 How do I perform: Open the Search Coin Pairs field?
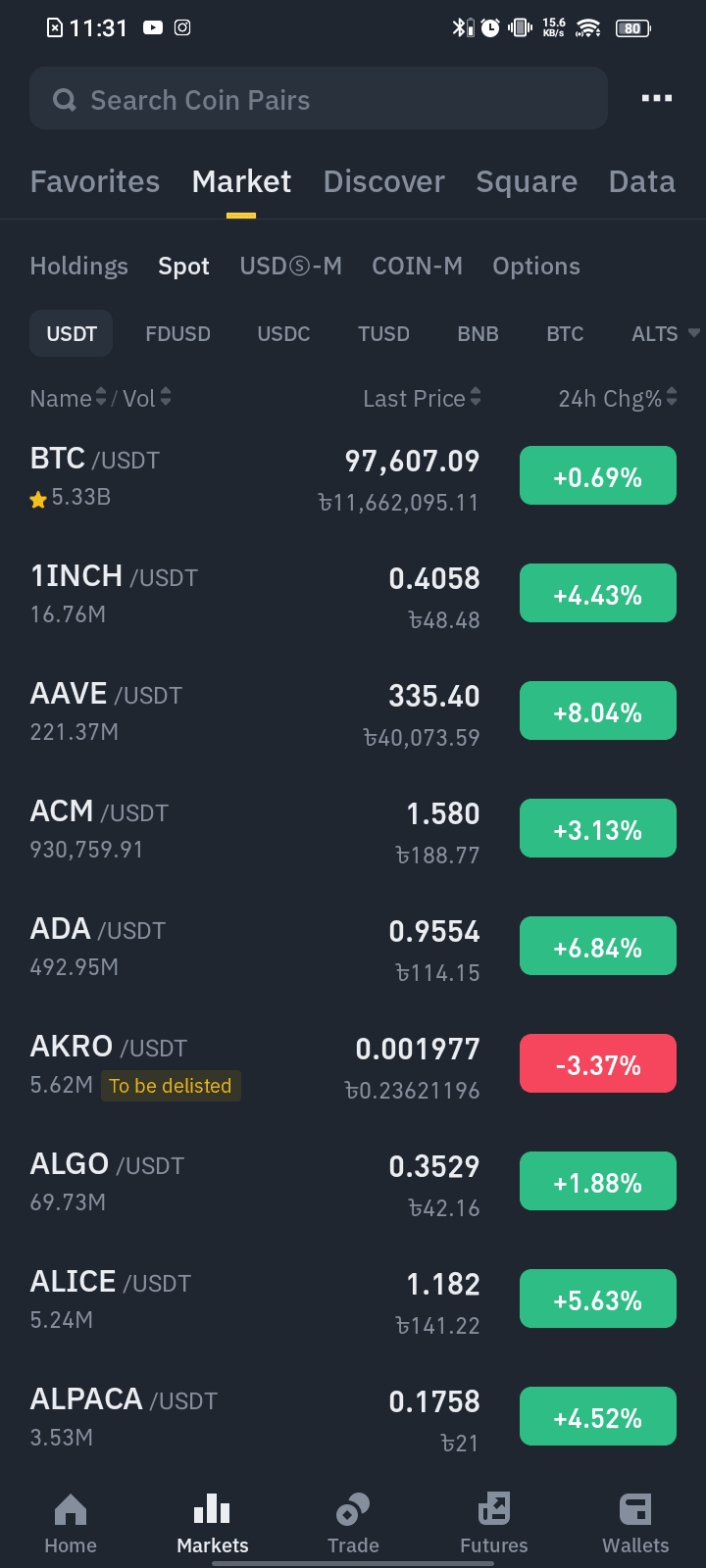(x=318, y=99)
